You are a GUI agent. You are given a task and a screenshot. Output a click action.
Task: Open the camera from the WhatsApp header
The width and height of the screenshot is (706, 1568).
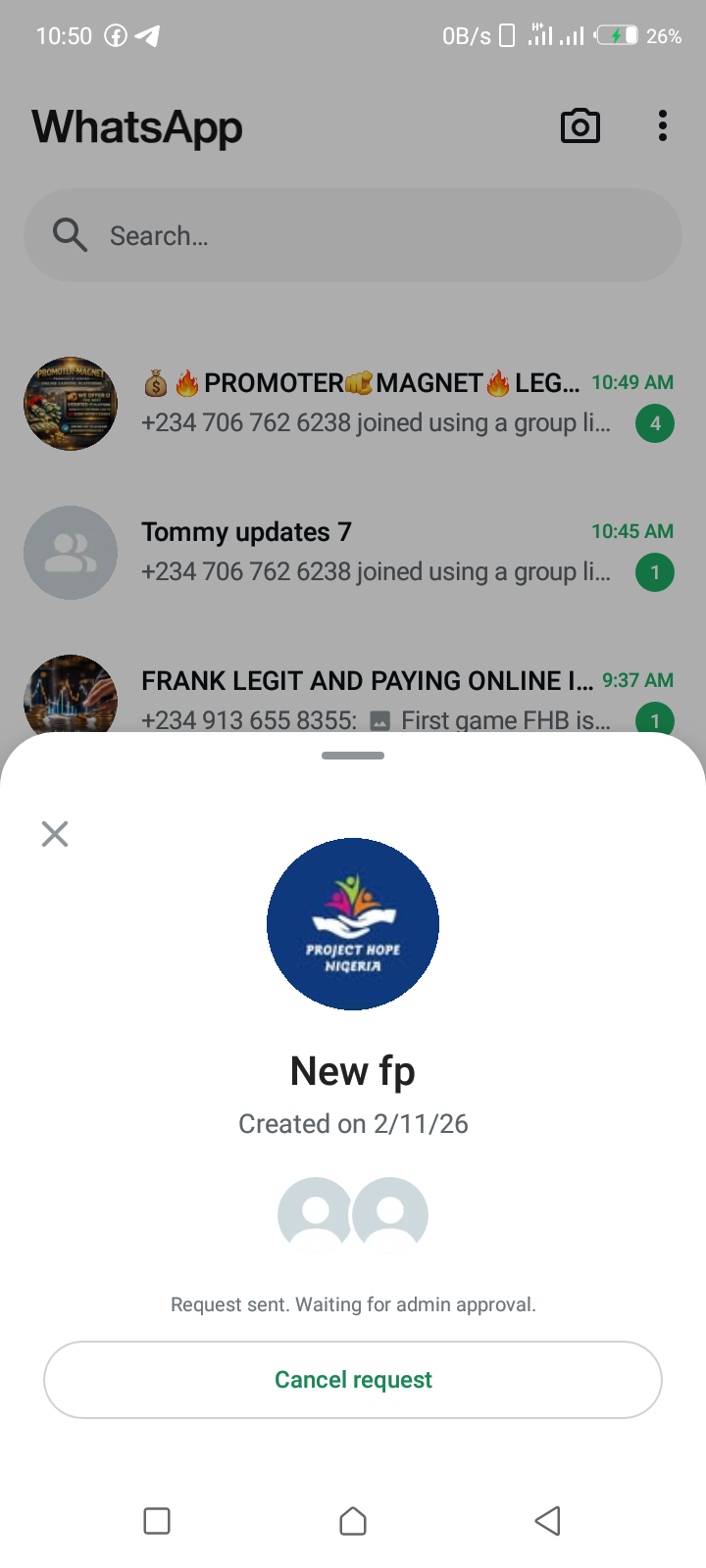pyautogui.click(x=580, y=126)
